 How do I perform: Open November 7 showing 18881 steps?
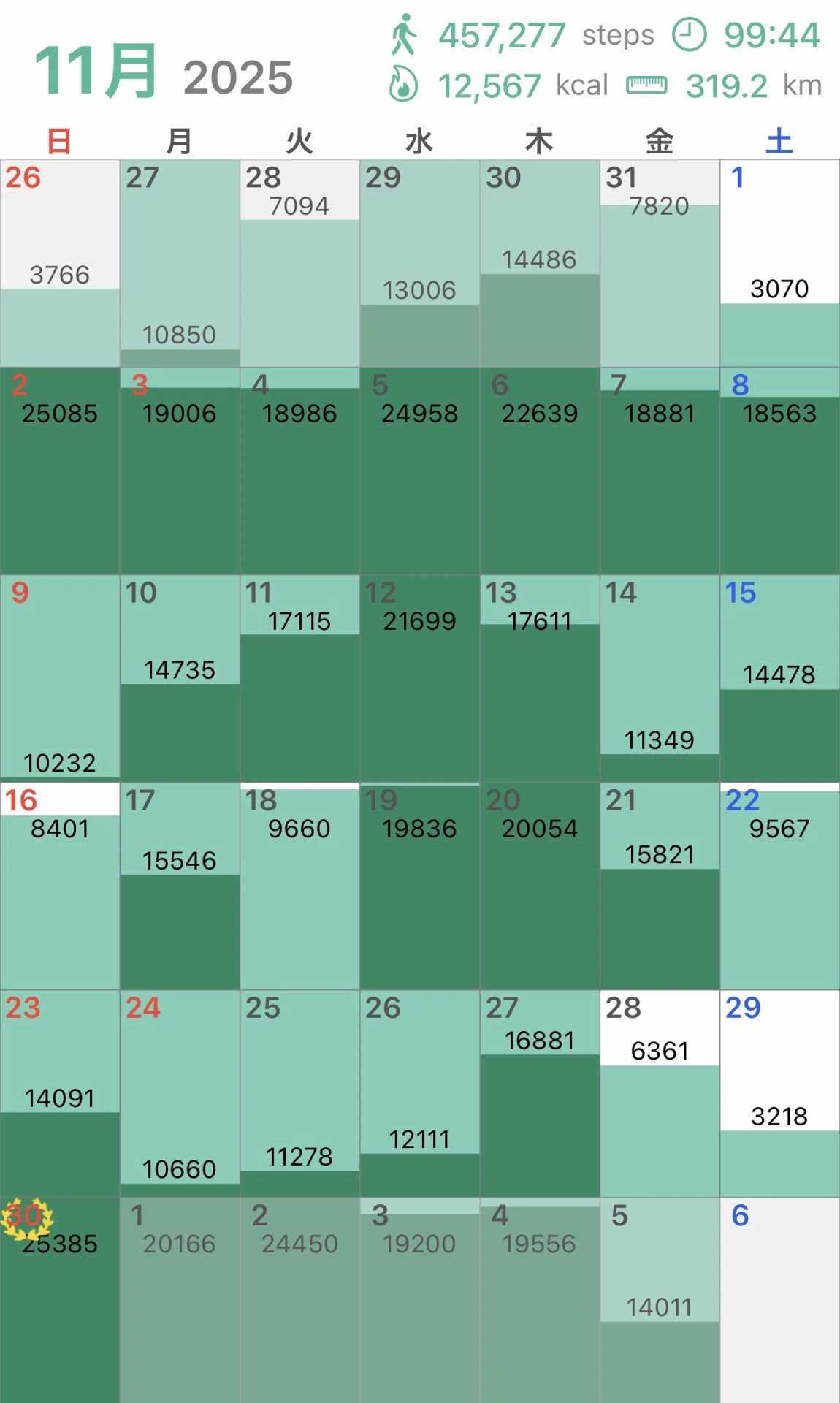tap(660, 471)
